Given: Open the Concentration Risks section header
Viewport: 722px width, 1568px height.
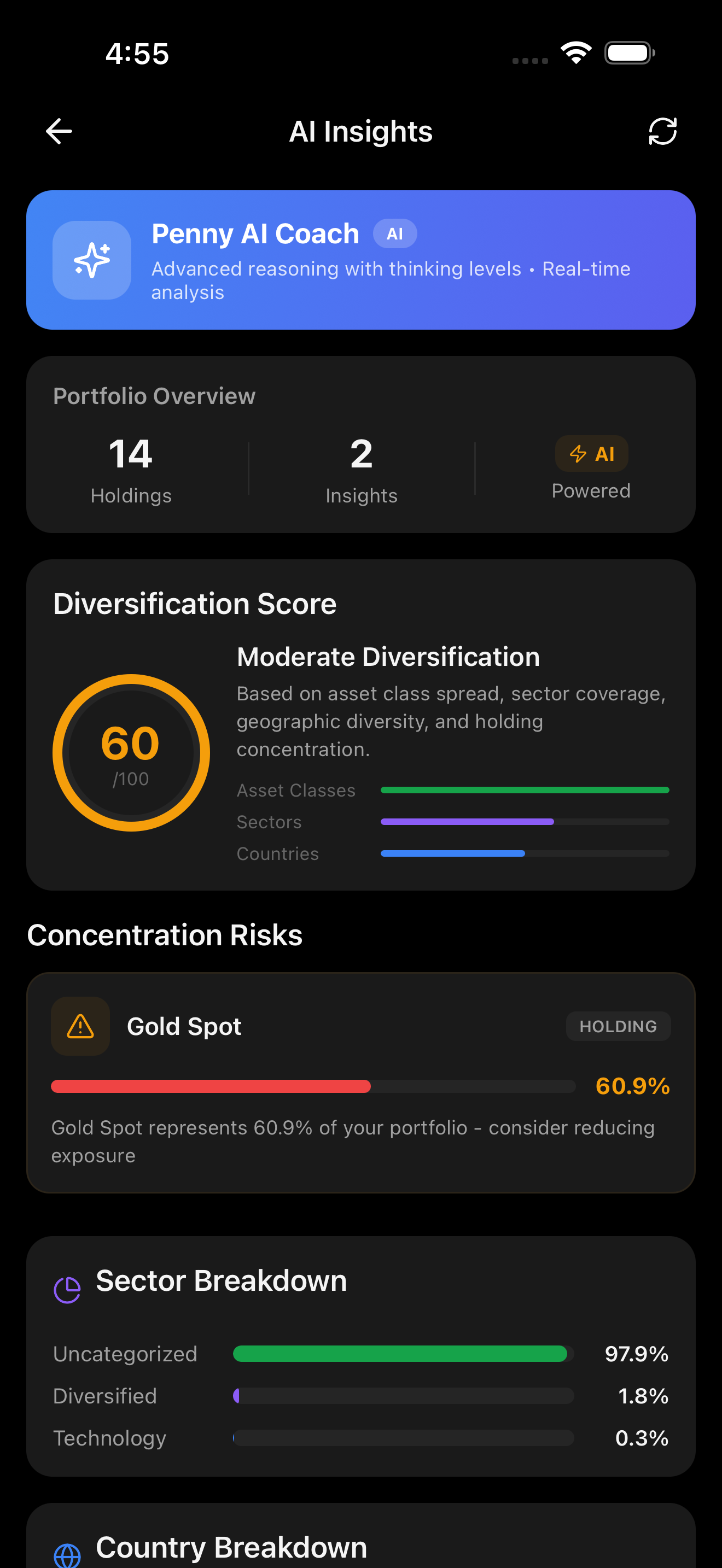Looking at the screenshot, I should pos(165,935).
